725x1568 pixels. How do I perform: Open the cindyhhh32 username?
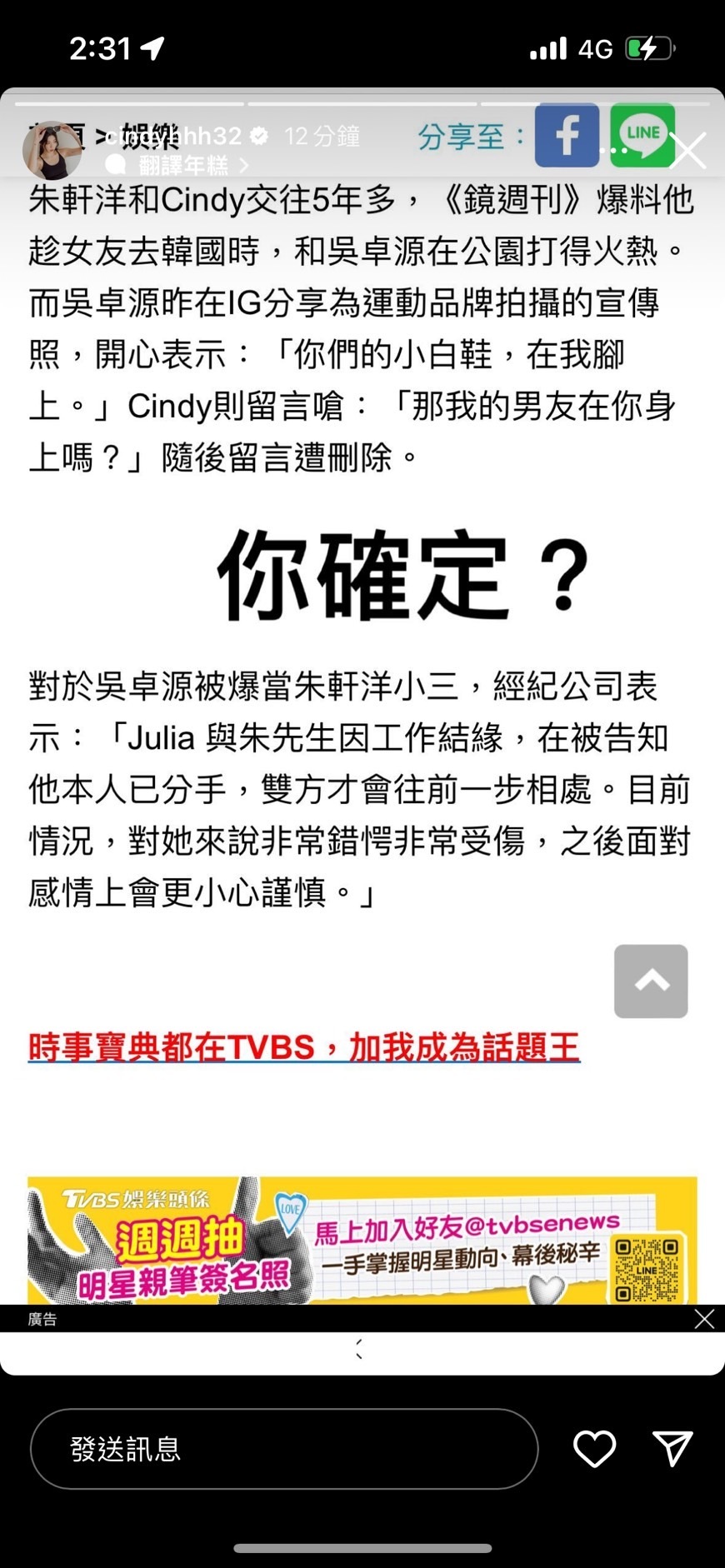[173, 135]
